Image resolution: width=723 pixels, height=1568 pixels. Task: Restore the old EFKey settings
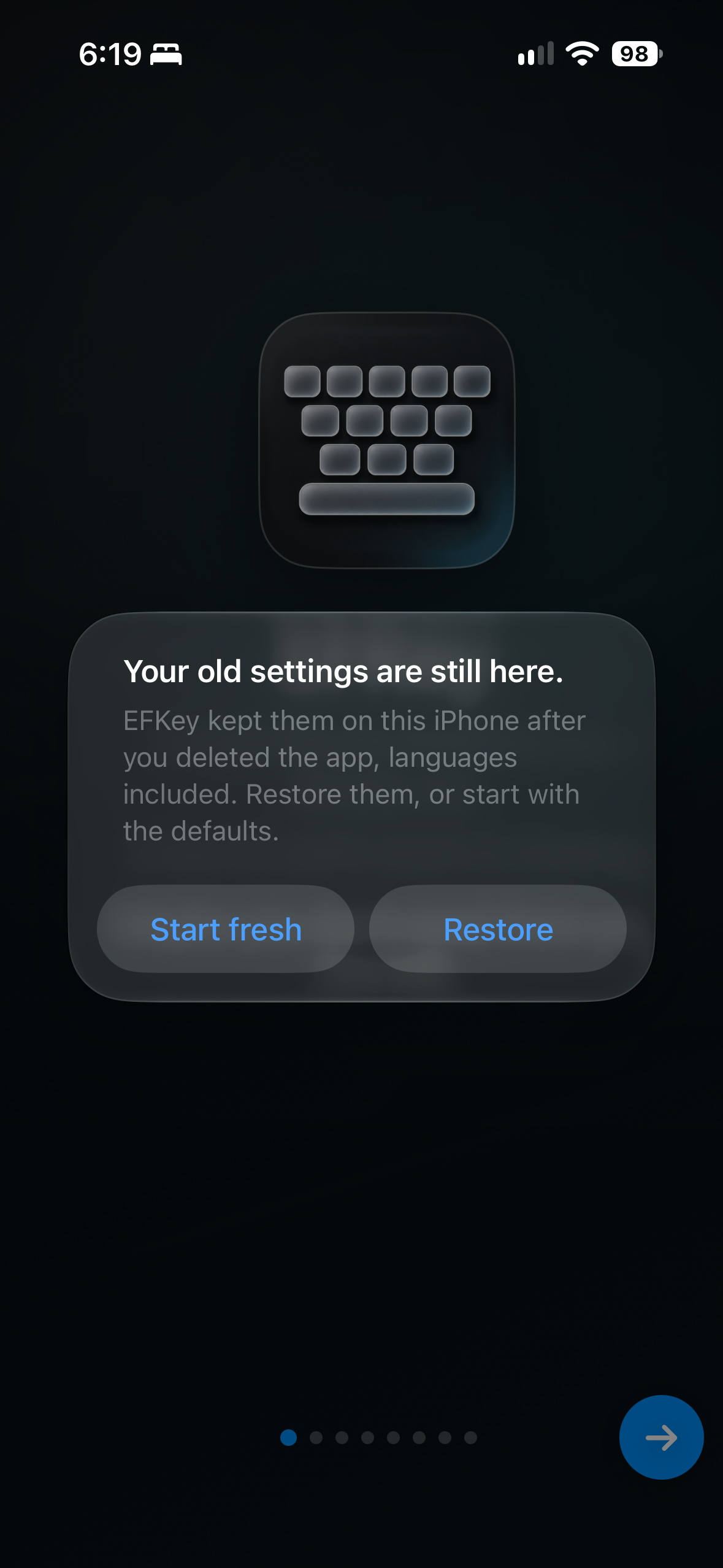tap(498, 929)
